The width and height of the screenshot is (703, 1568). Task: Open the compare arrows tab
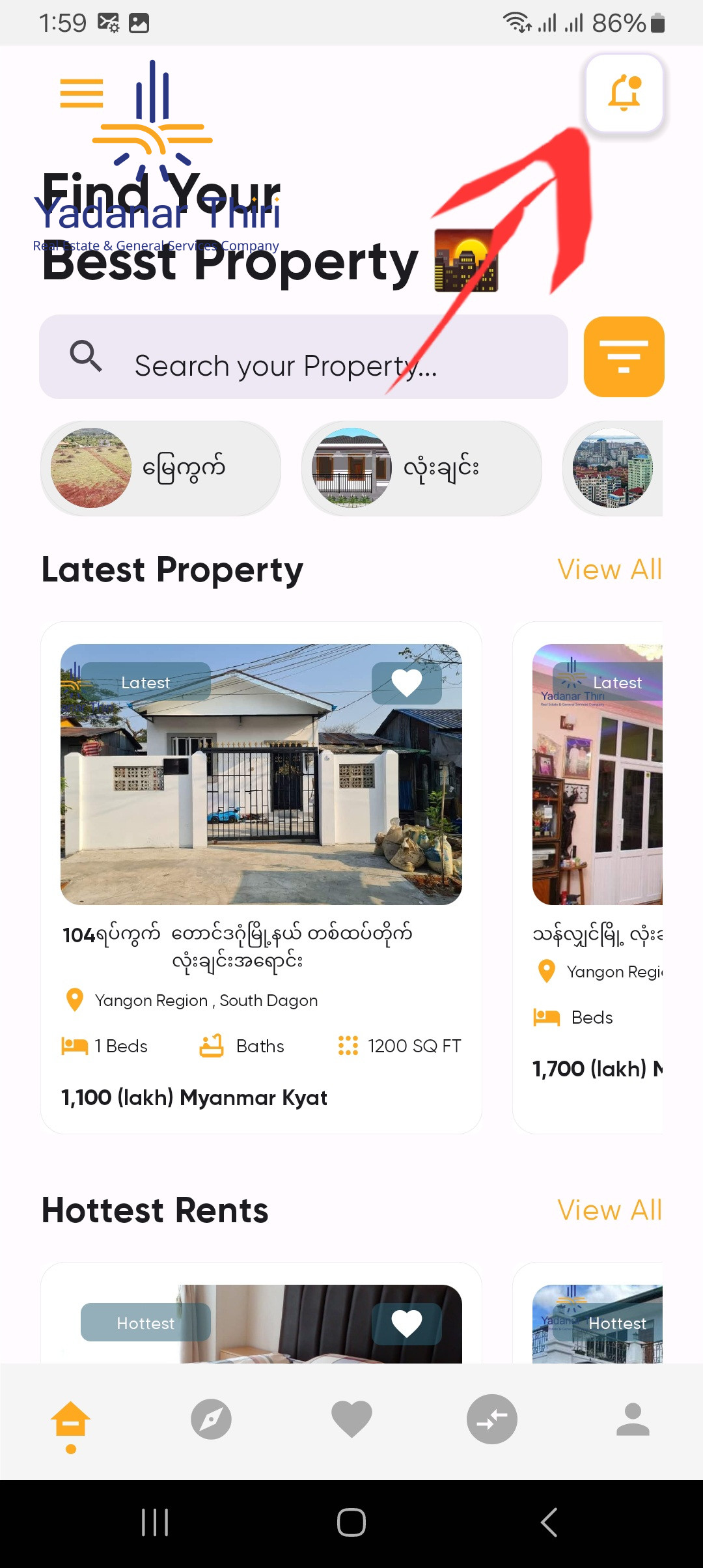(492, 1420)
